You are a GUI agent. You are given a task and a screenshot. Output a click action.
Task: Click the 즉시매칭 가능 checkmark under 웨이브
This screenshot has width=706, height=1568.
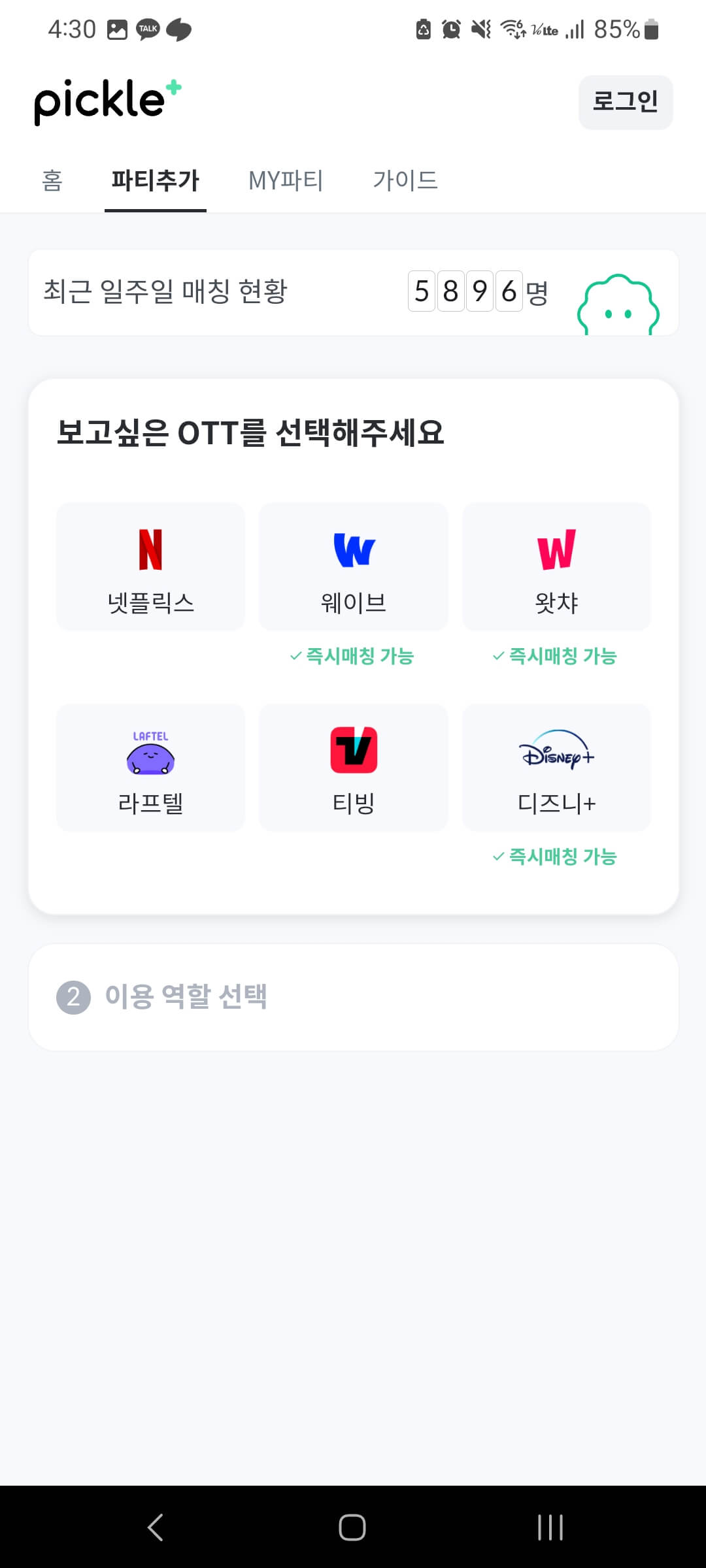pyautogui.click(x=353, y=655)
